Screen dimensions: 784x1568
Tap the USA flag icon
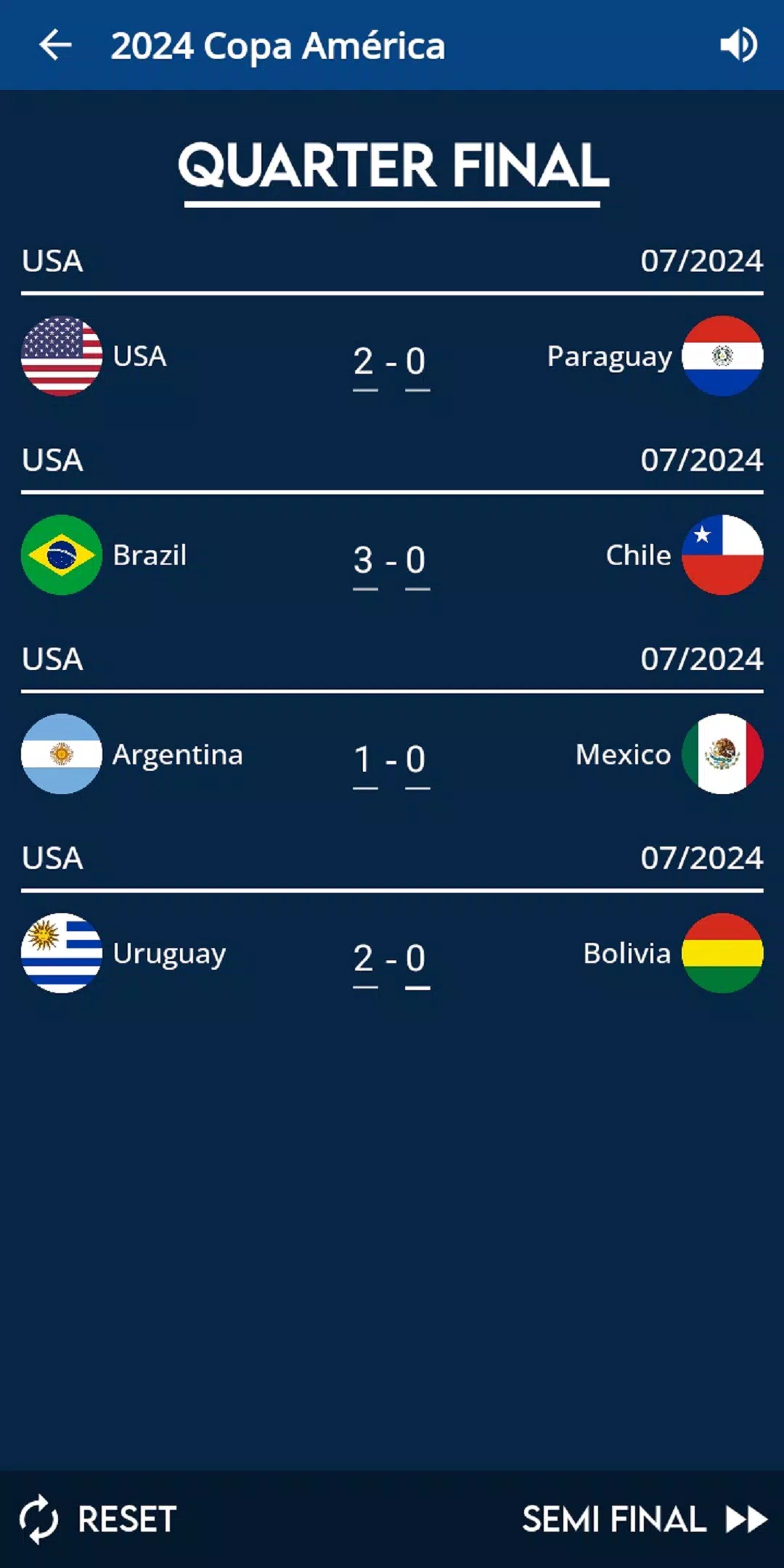point(62,356)
